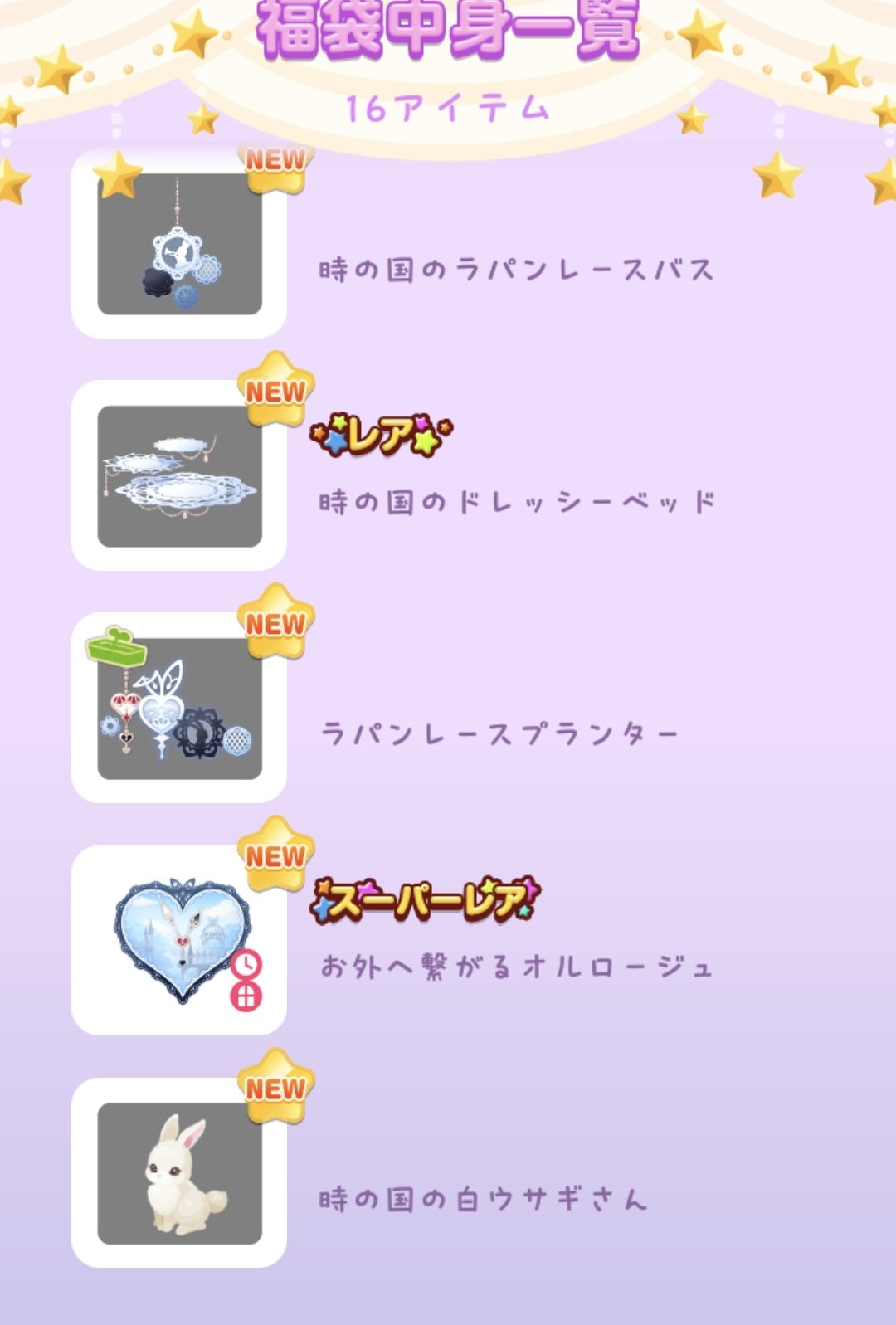Tap the 時の国の白ウサギさん rabbit tile

179,1173
